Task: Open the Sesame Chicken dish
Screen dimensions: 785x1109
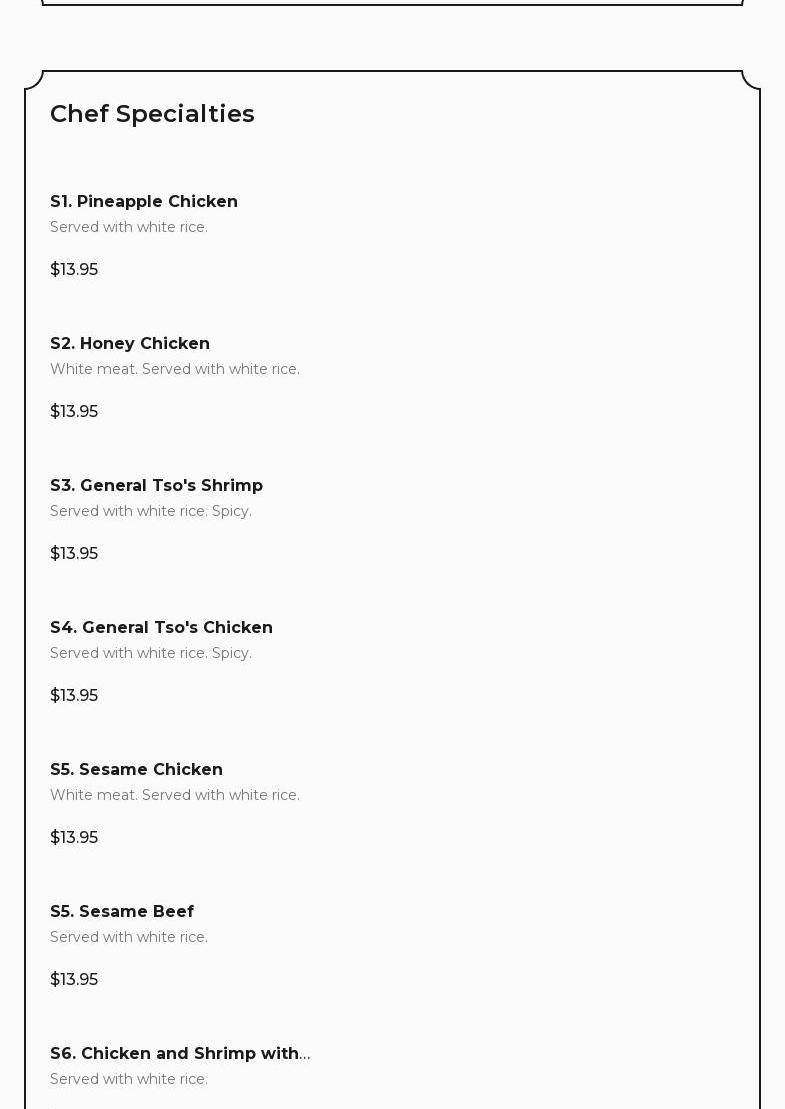Action: (x=136, y=770)
